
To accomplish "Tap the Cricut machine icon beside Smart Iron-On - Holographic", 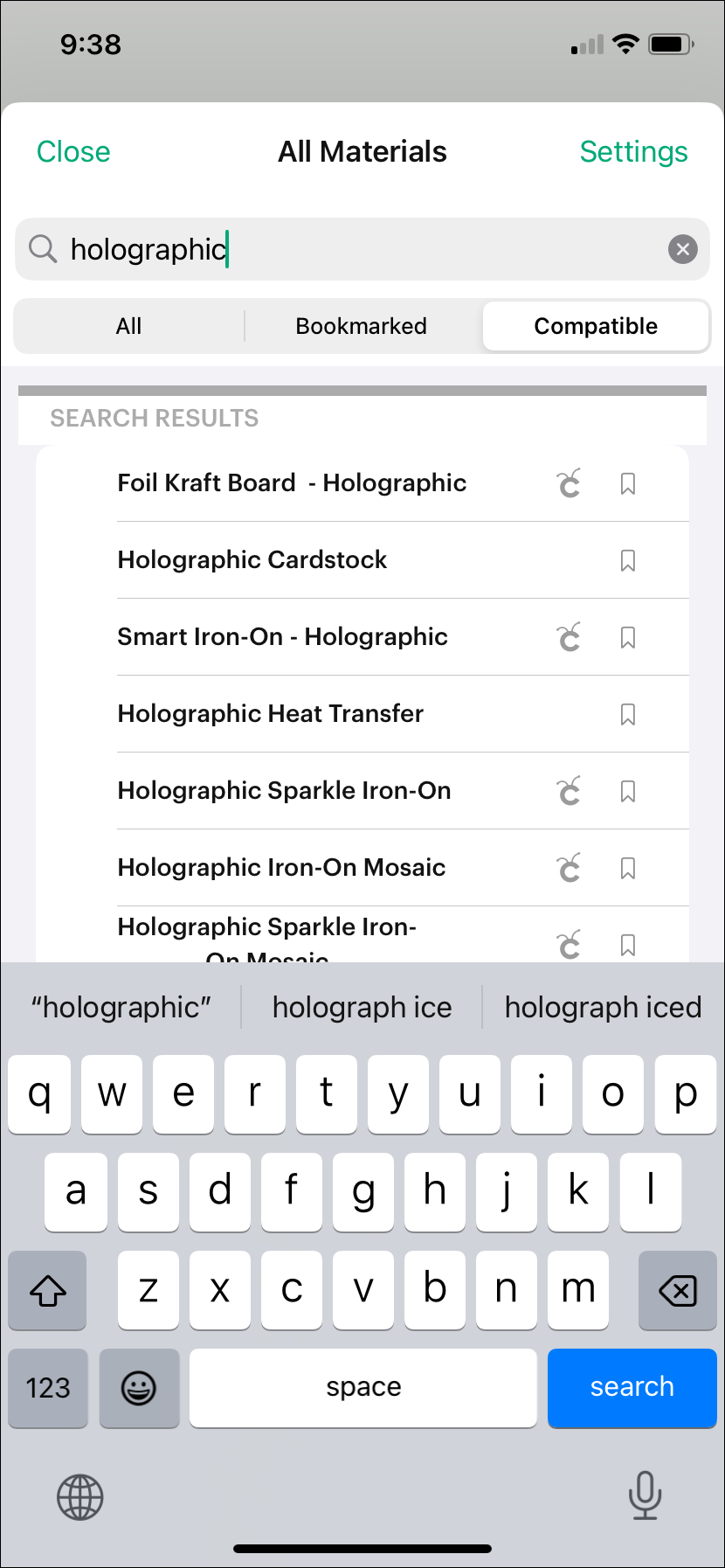I will click(x=569, y=637).
